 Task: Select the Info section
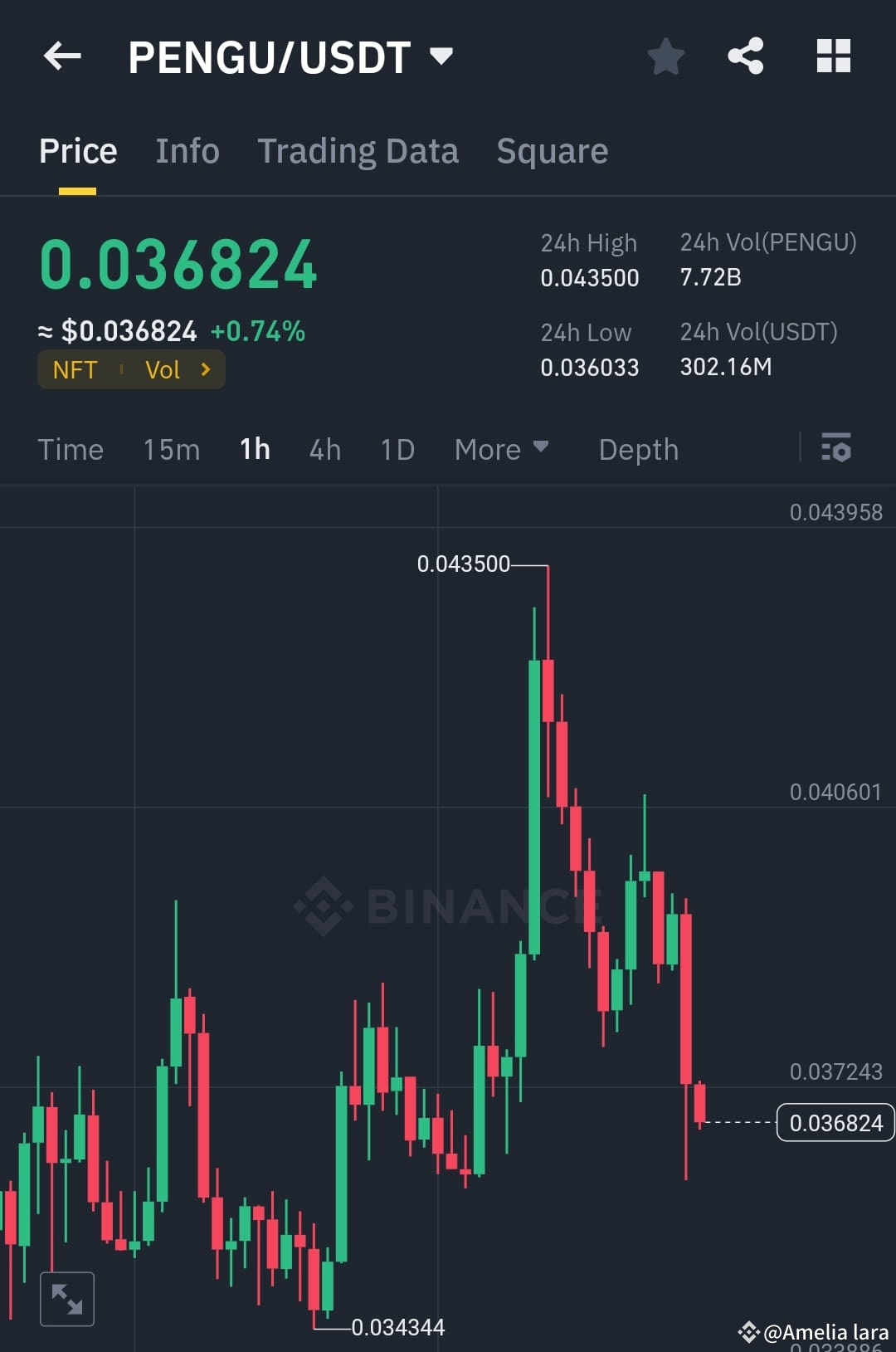coord(187,151)
